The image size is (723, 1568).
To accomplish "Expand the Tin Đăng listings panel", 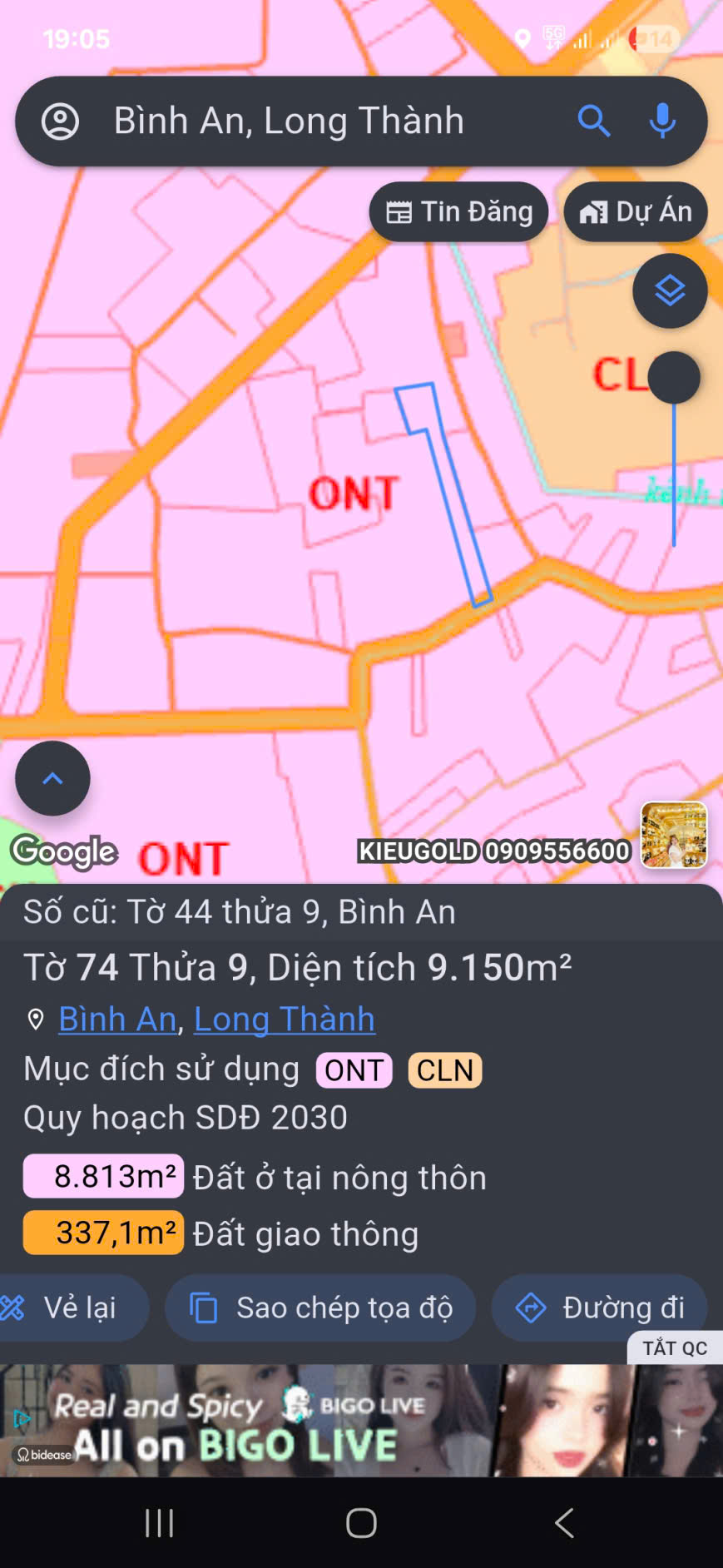I will 458,211.
